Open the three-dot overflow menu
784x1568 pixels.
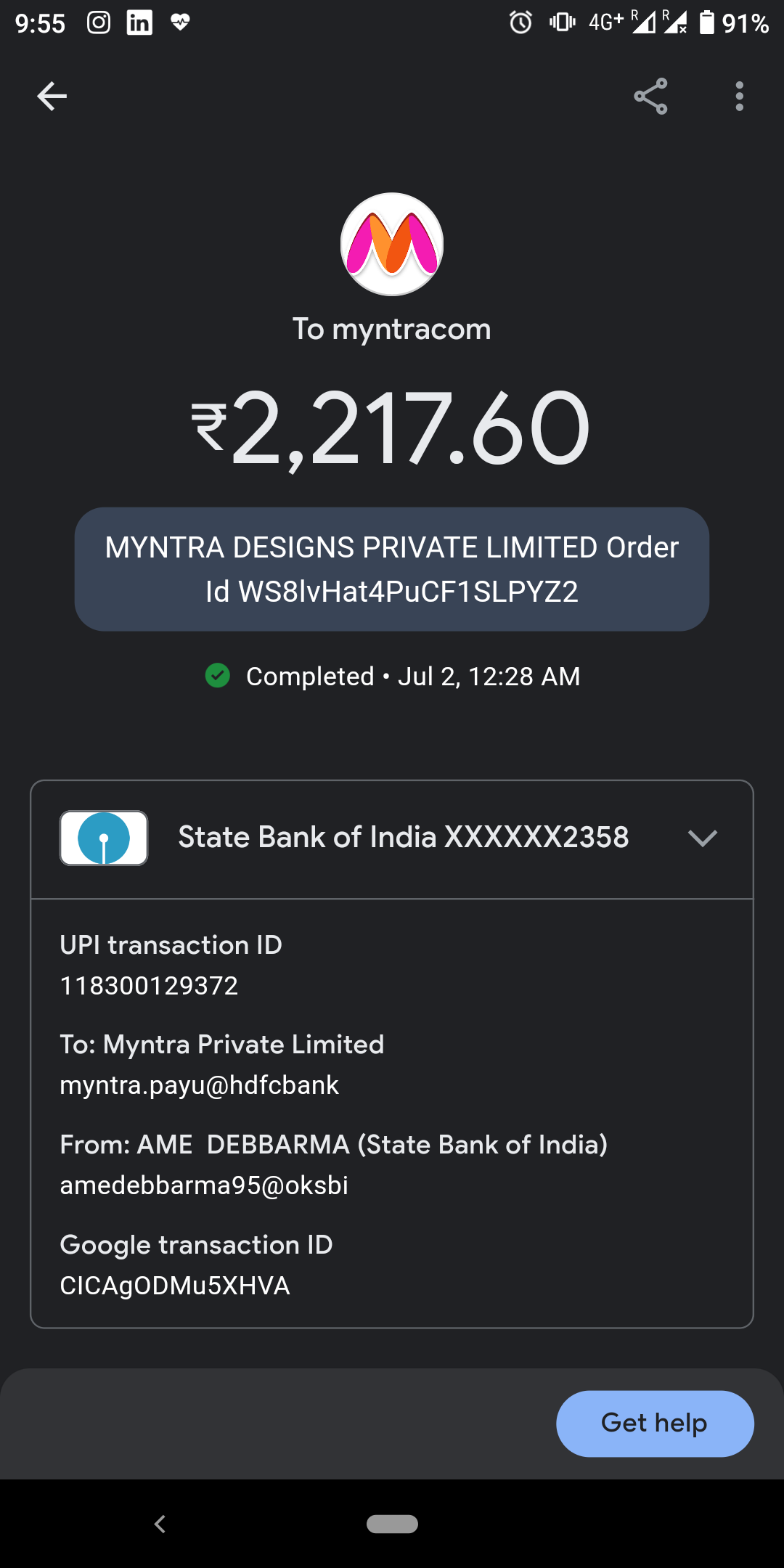[739, 96]
